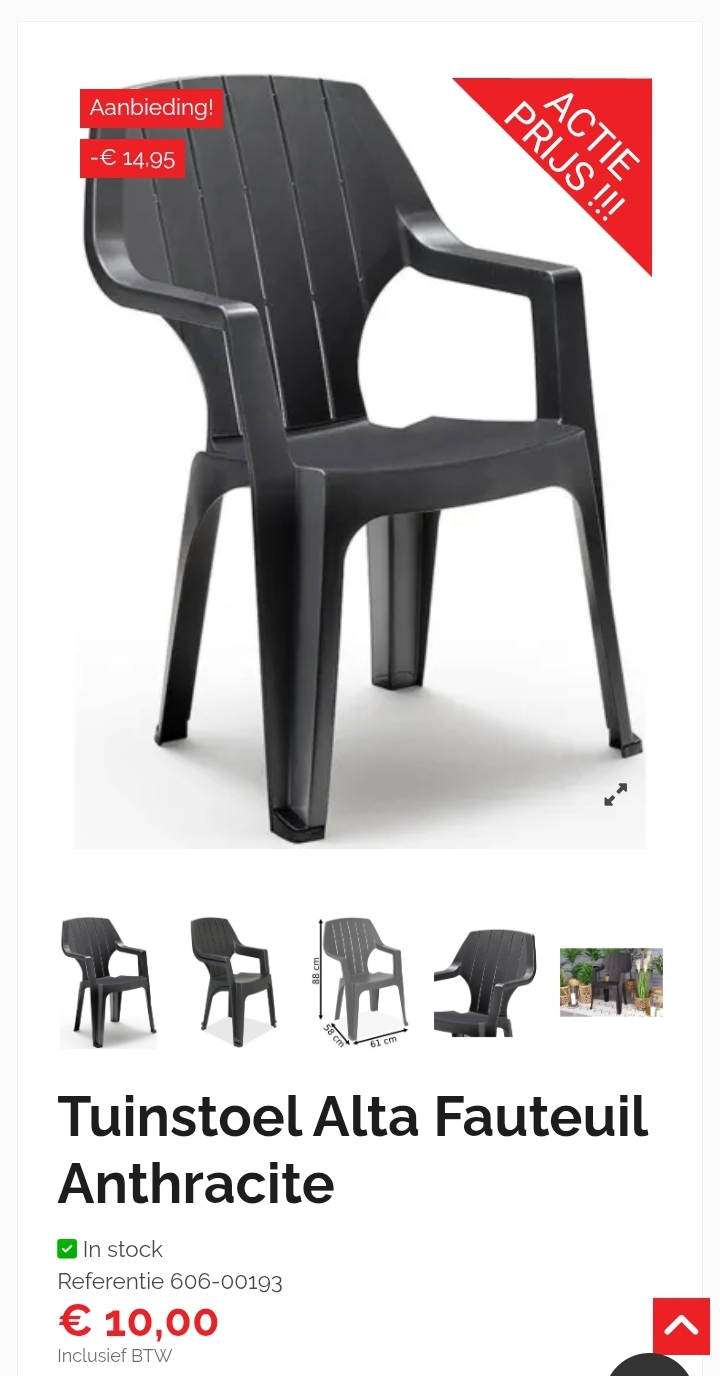Viewport: 720px width, 1376px height.
Task: Click the back-to-top arrow button
Action: (681, 1327)
